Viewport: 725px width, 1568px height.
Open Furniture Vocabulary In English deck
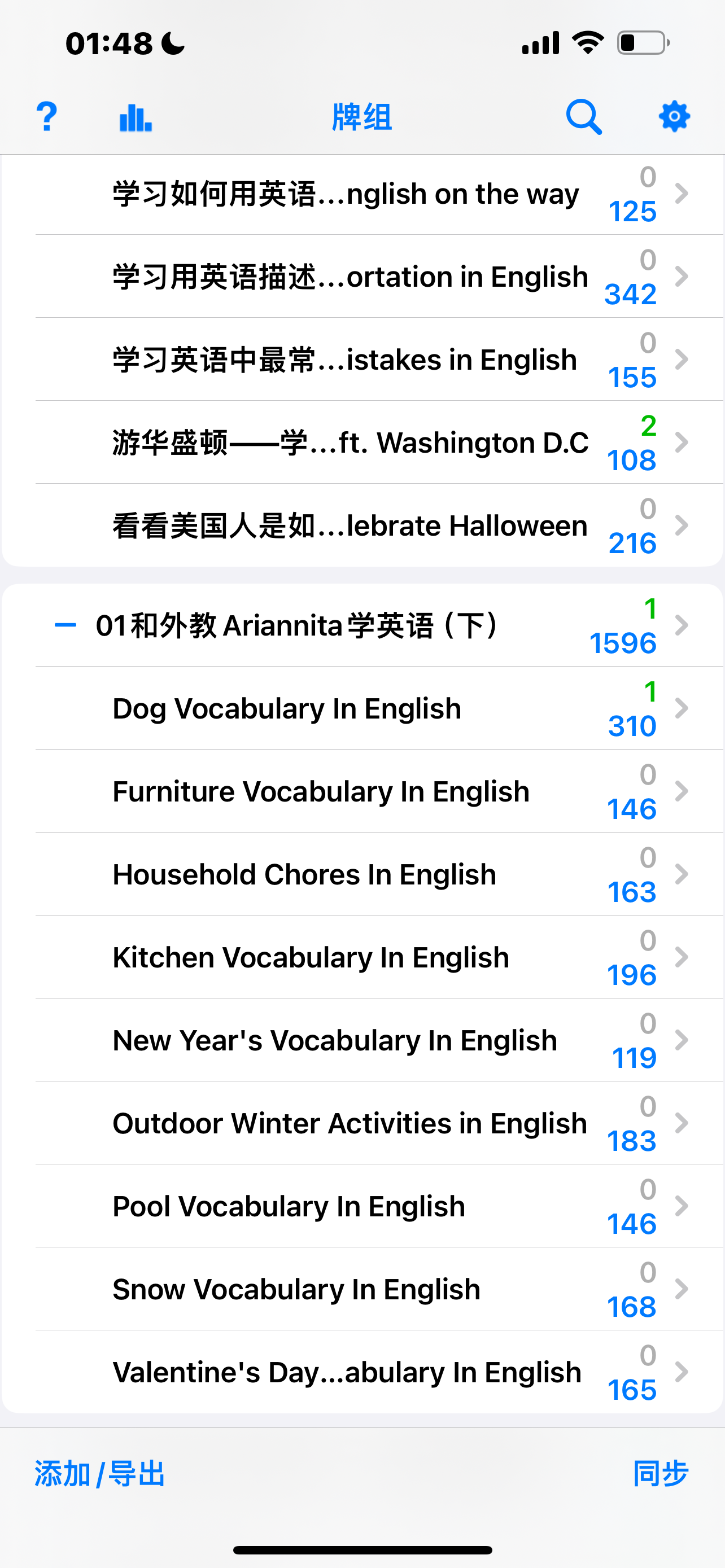pos(321,791)
